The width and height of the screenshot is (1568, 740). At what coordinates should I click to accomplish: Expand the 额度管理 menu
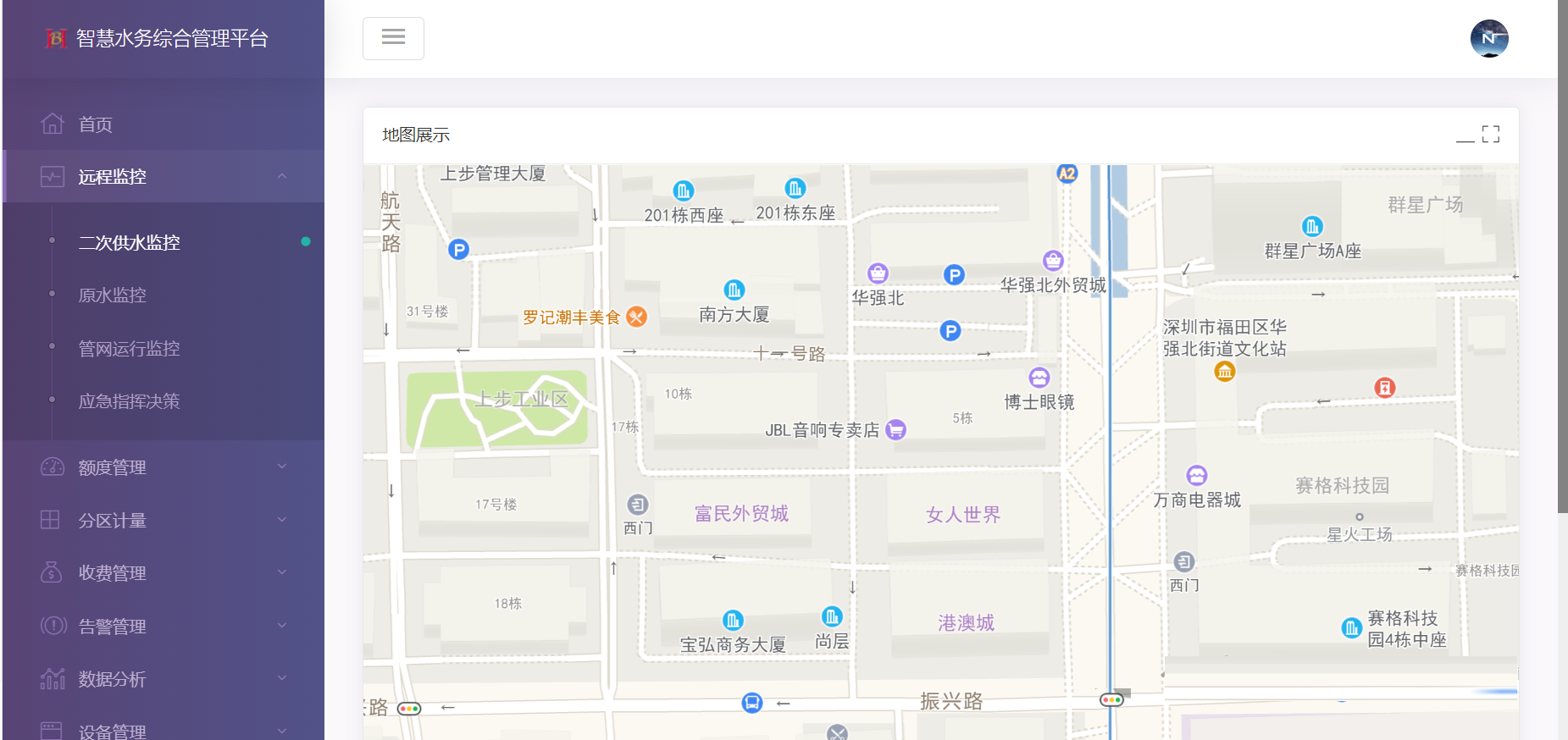163,467
